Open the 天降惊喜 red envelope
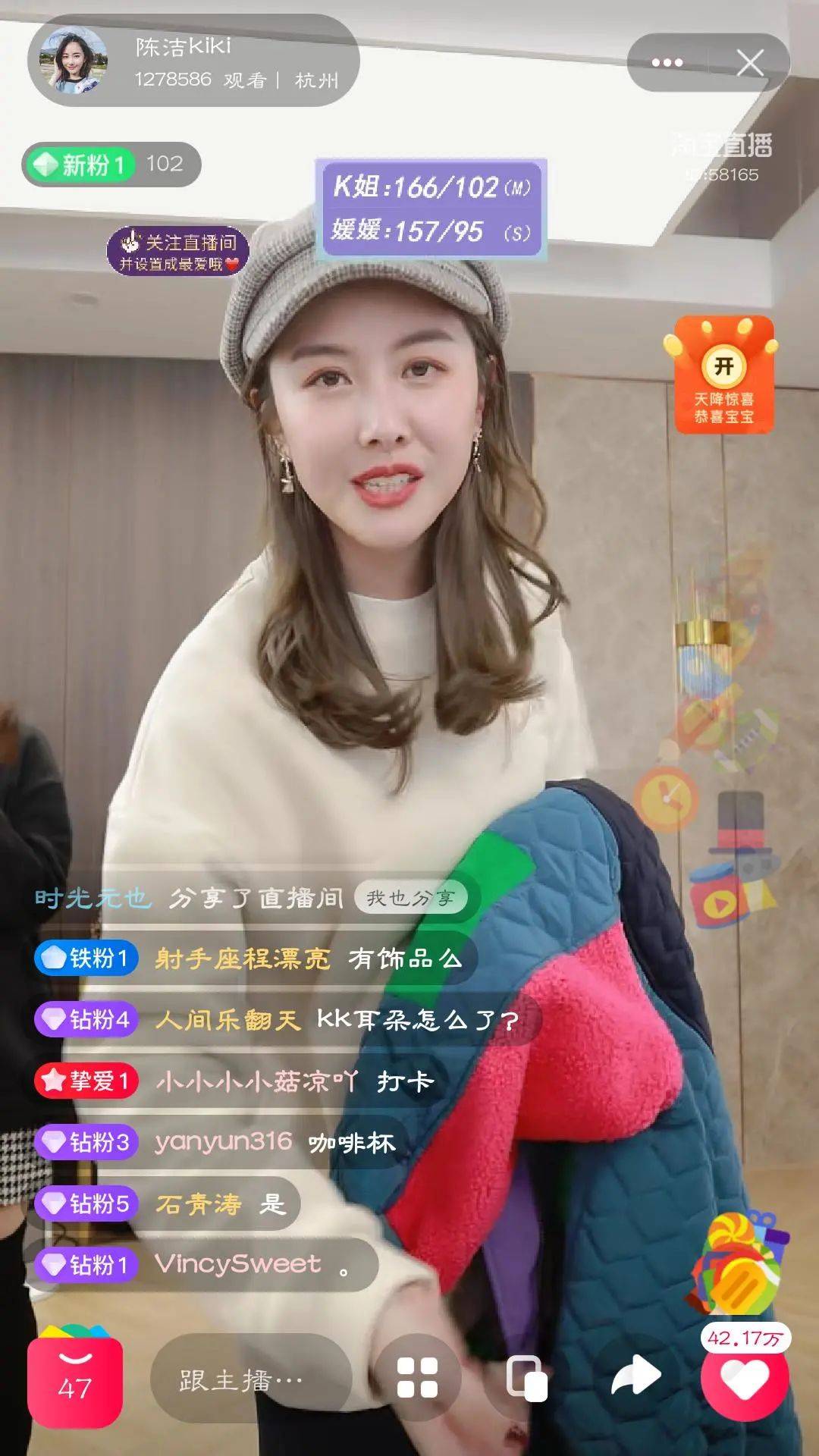The width and height of the screenshot is (819, 1456). click(x=723, y=375)
